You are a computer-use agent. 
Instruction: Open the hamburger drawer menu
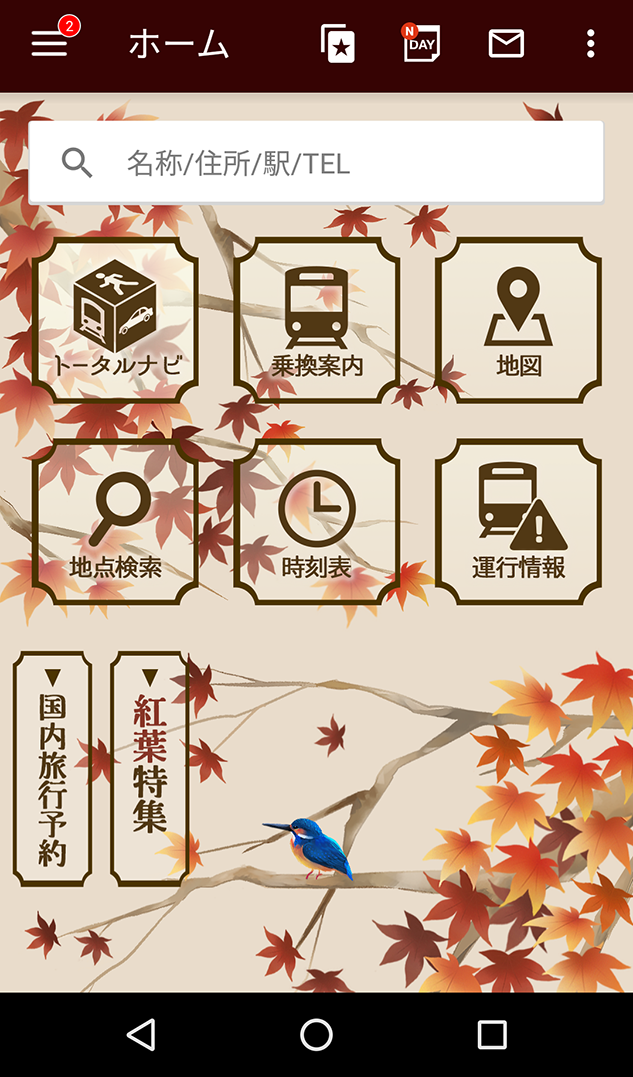click(49, 44)
